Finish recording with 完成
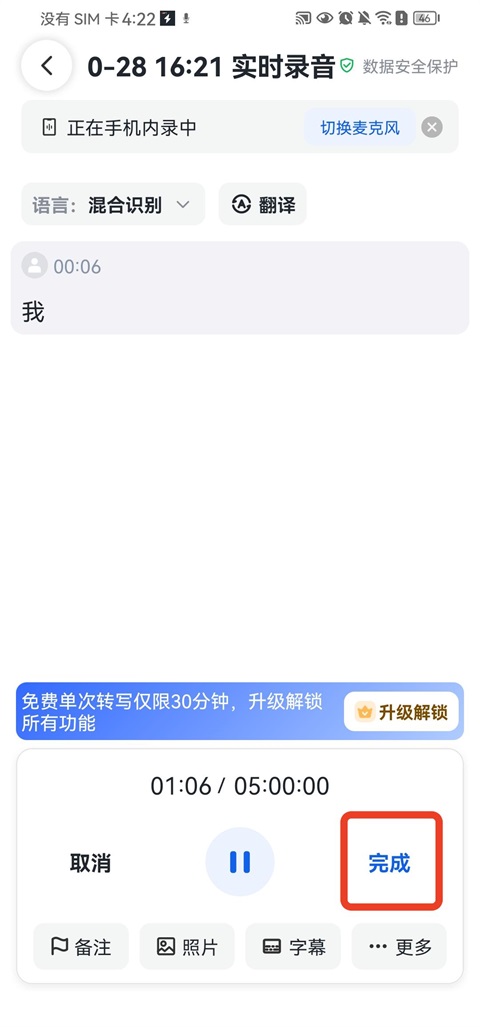This screenshot has width=480, height=1027. click(389, 863)
